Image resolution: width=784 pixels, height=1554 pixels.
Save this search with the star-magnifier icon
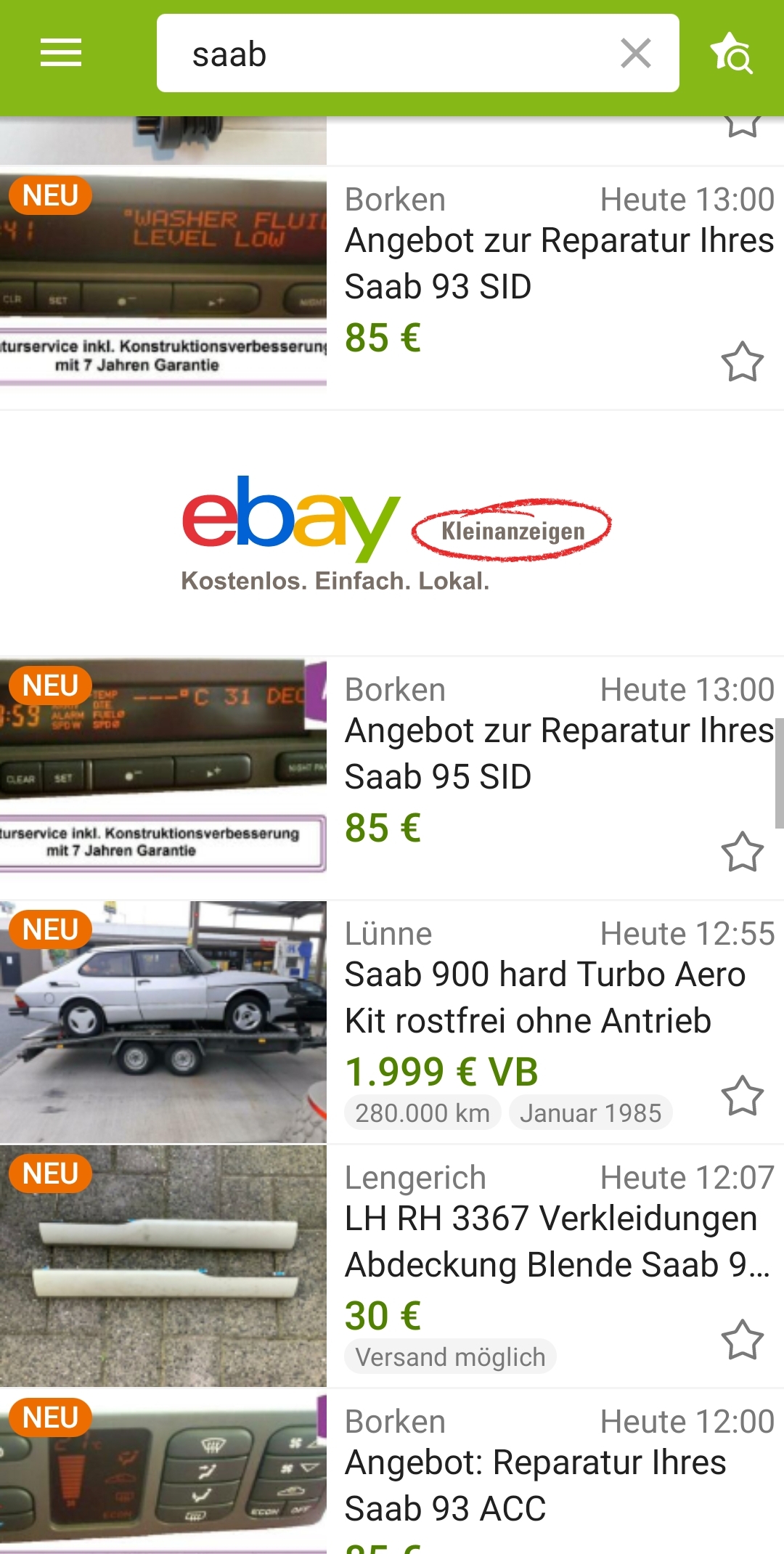coord(732,54)
